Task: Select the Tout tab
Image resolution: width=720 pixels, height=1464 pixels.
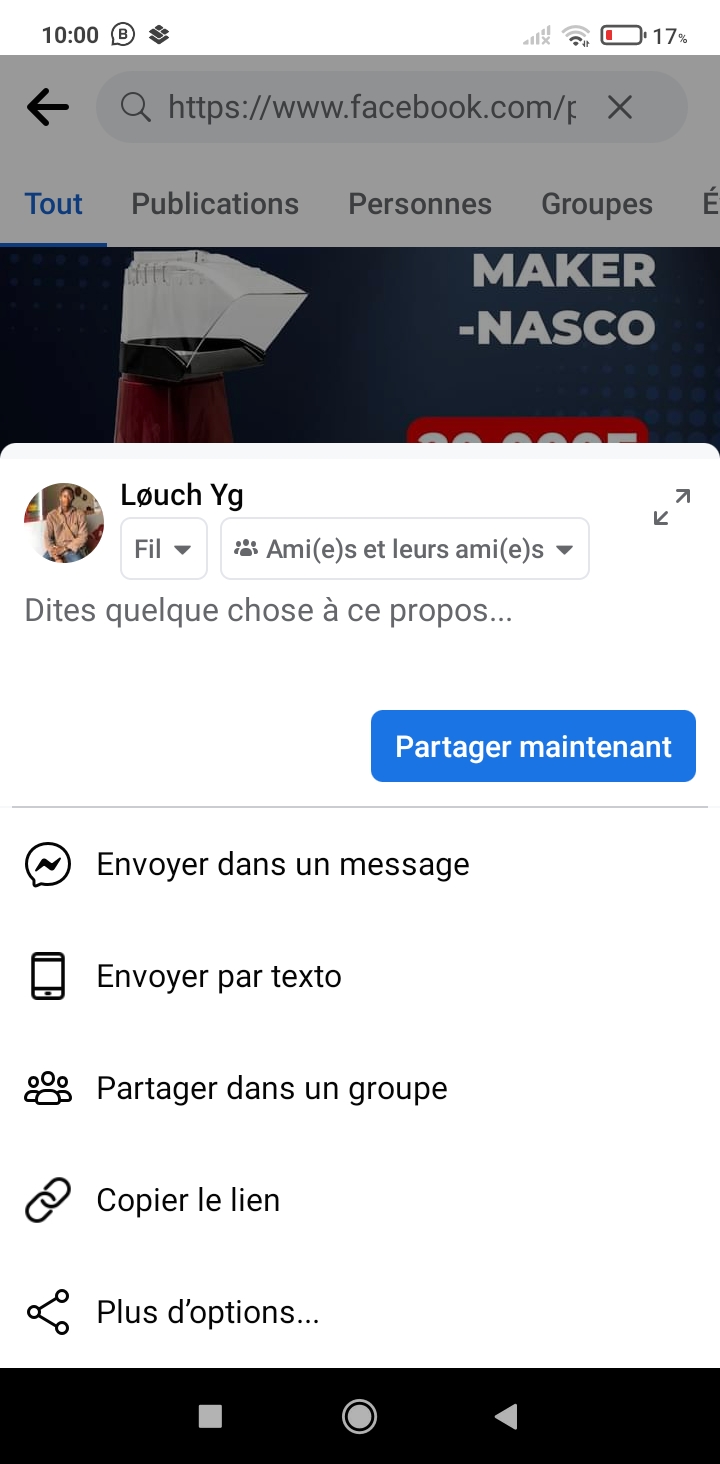Action: point(54,204)
